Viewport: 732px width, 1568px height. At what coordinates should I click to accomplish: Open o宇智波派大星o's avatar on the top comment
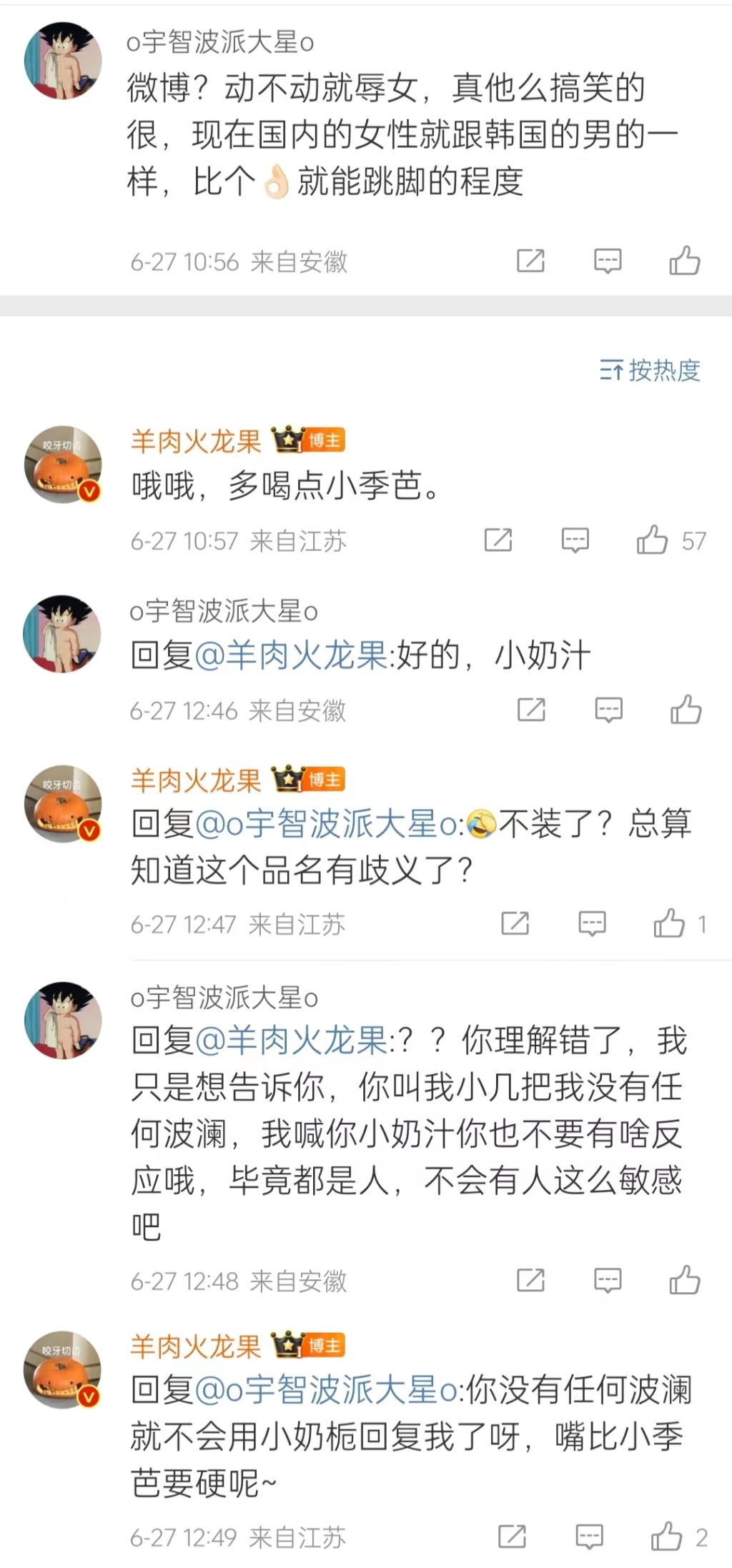point(63,60)
